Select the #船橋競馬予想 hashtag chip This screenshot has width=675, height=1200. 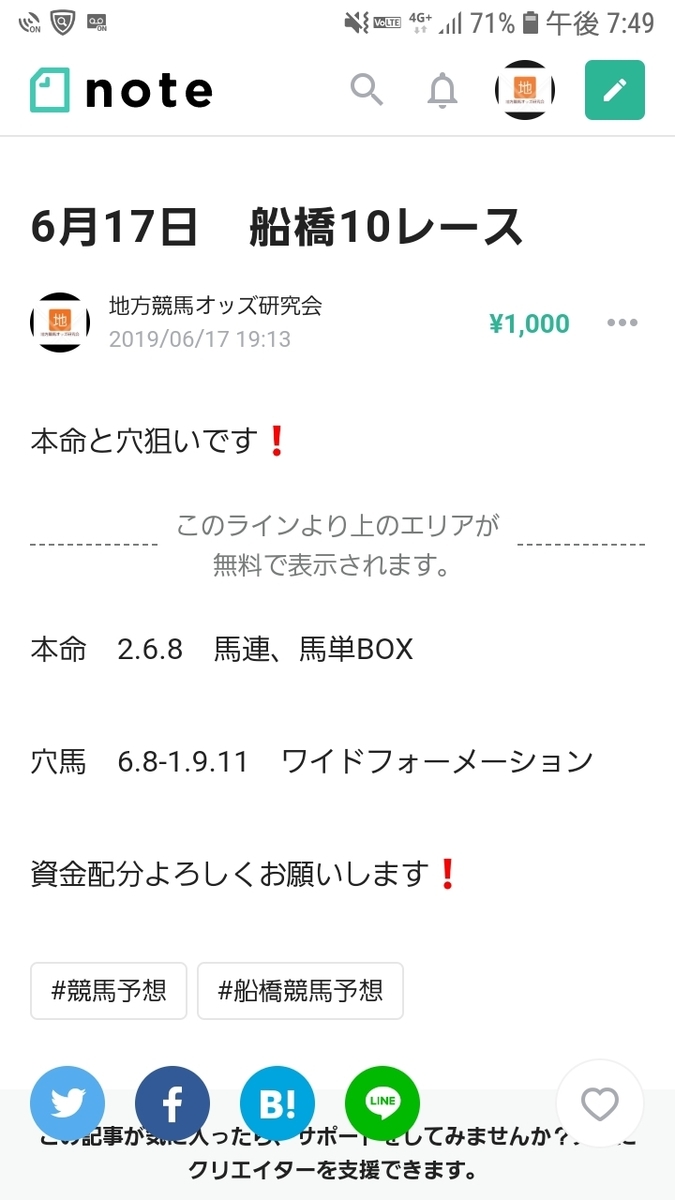click(x=300, y=991)
